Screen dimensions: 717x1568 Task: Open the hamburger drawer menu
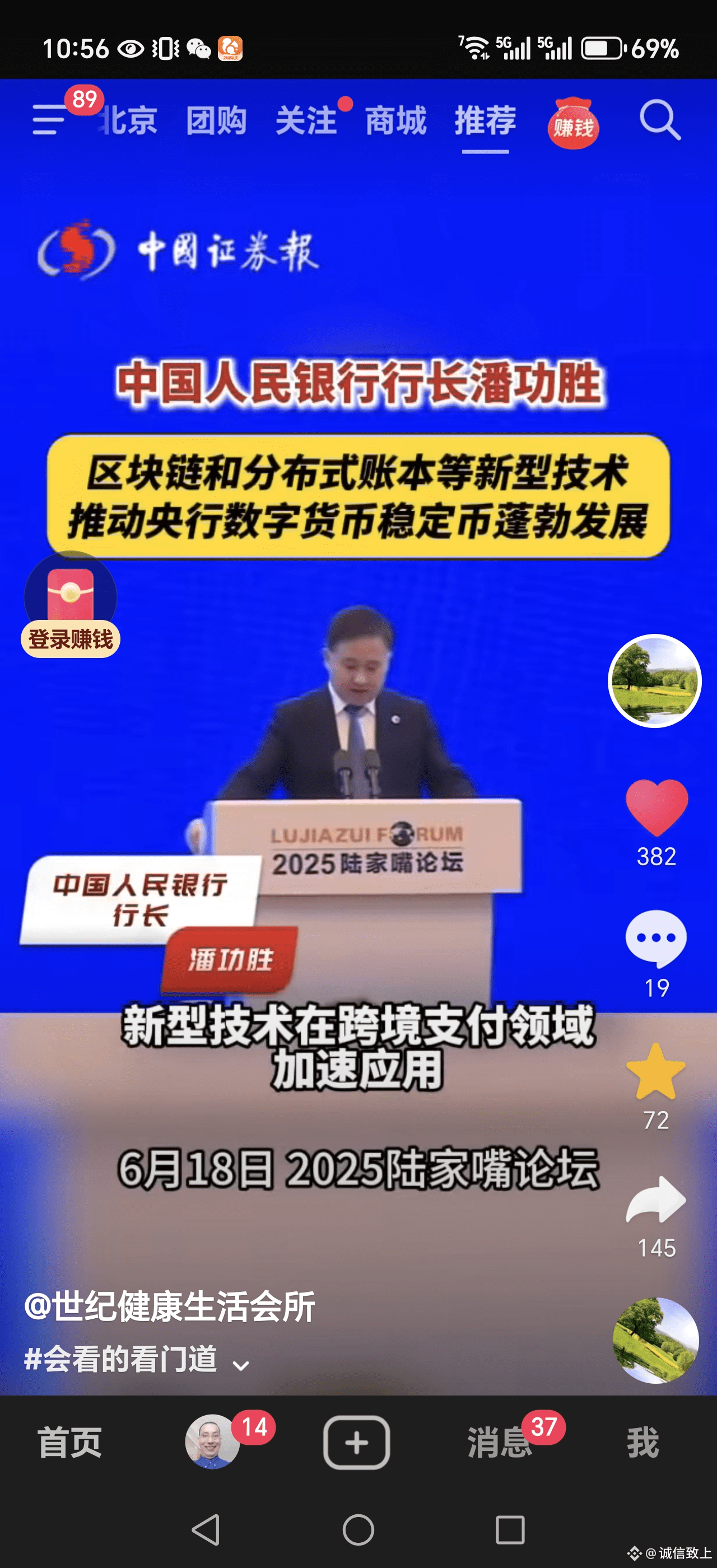(49, 119)
